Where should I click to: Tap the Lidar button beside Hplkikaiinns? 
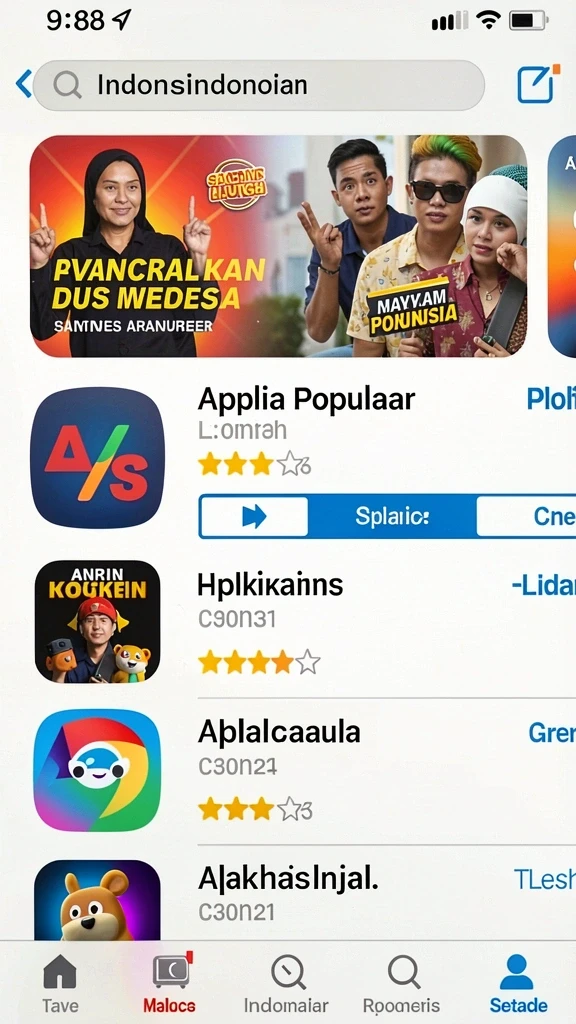coord(543,586)
